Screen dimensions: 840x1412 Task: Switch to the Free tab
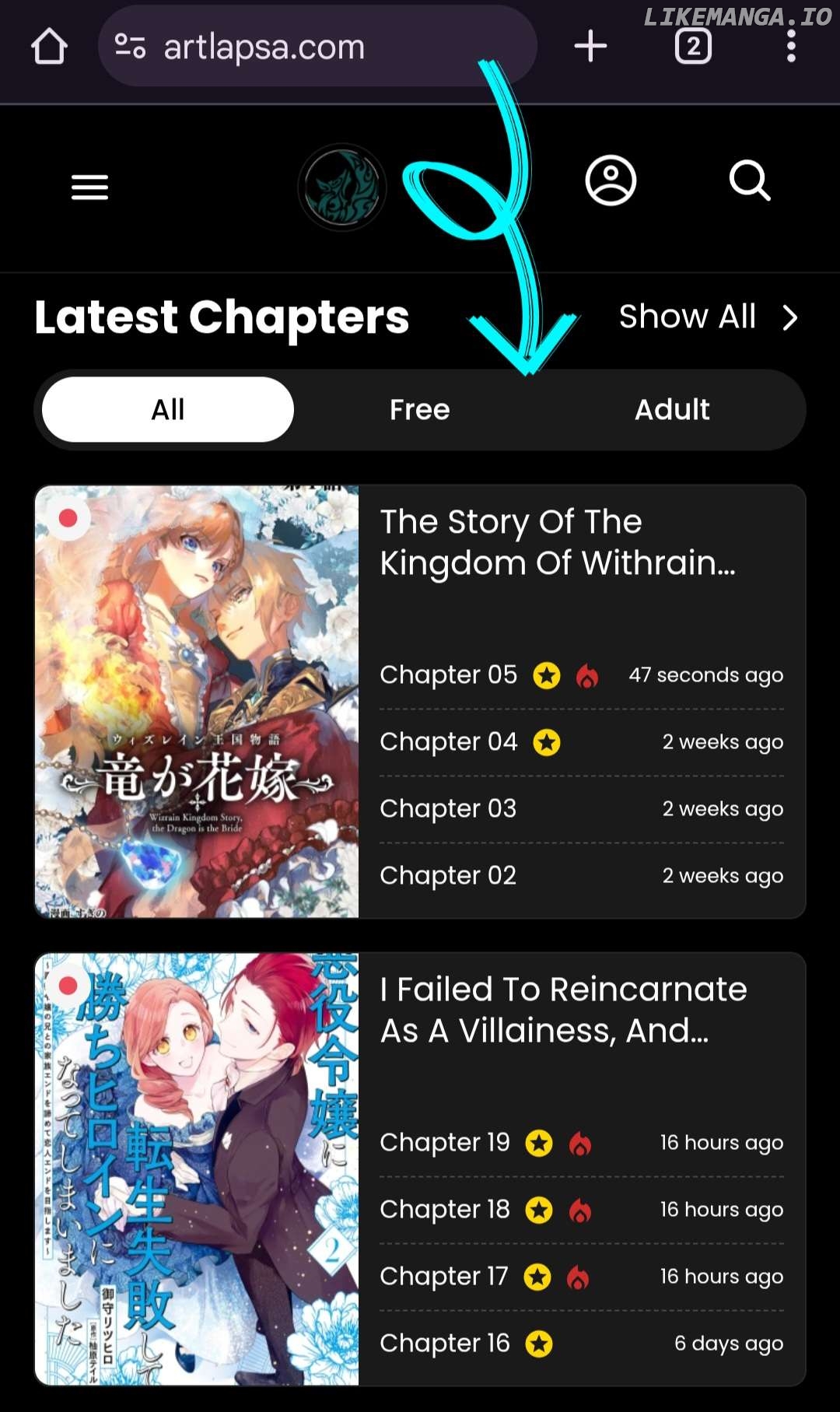[x=420, y=409]
